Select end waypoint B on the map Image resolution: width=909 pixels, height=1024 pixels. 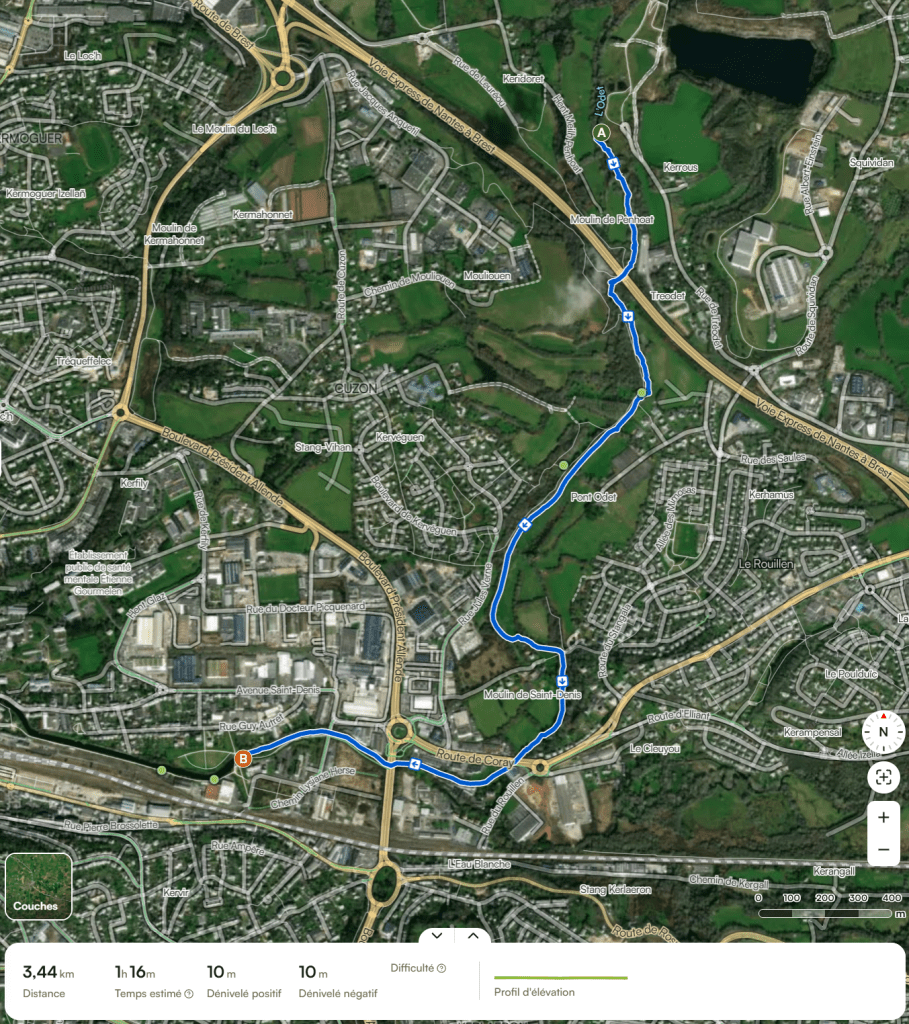(242, 760)
